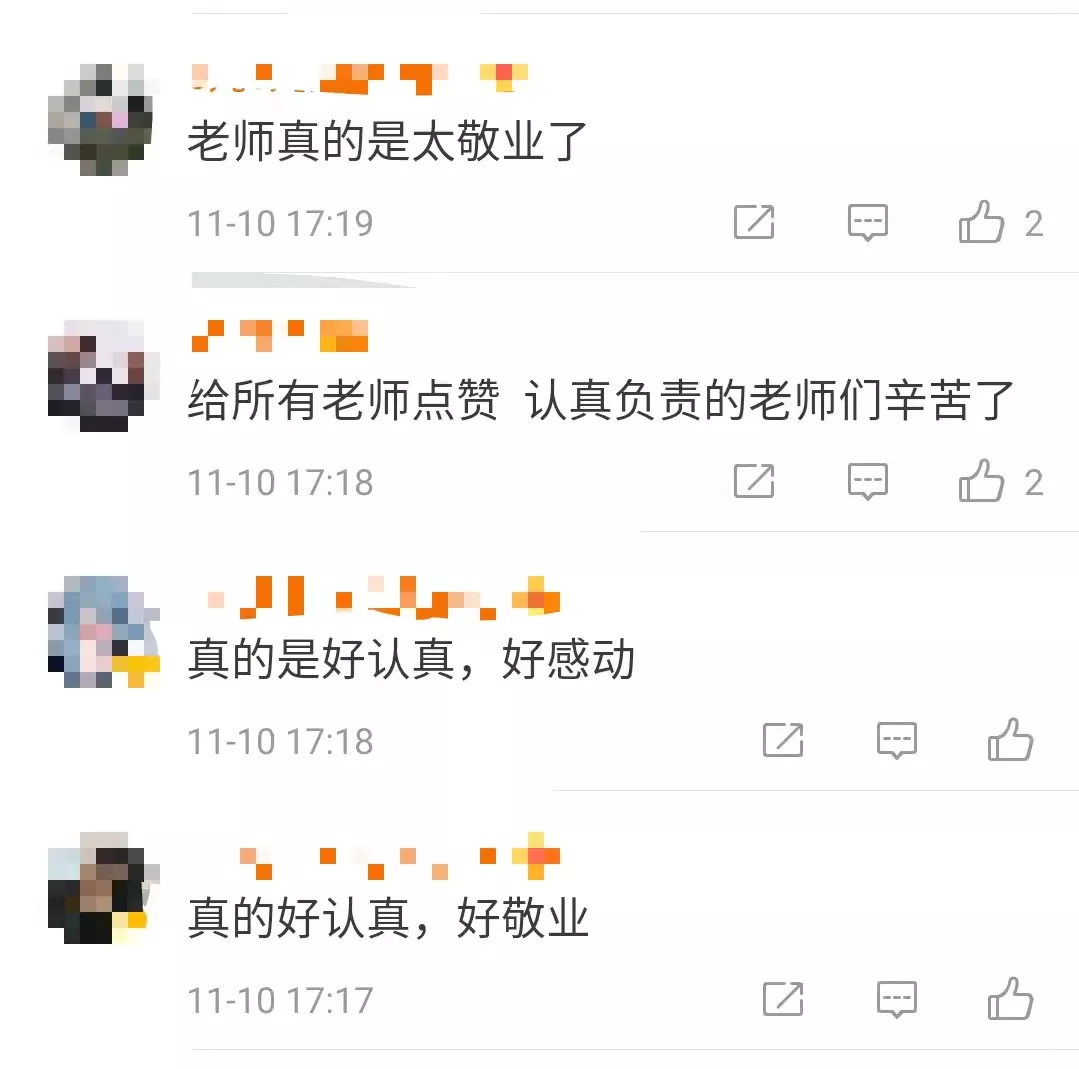The height and width of the screenshot is (1069, 1079).
Task: Reply to the comment 给所有老师点赞
Action: tap(867, 481)
